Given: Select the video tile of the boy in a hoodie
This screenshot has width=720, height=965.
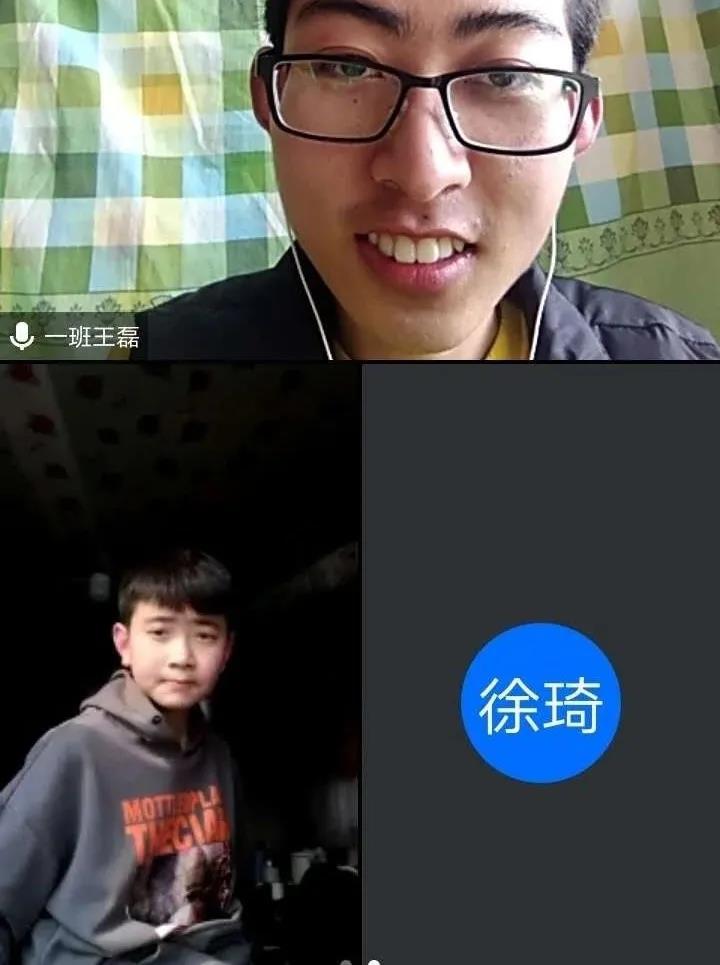Looking at the screenshot, I should tap(179, 663).
